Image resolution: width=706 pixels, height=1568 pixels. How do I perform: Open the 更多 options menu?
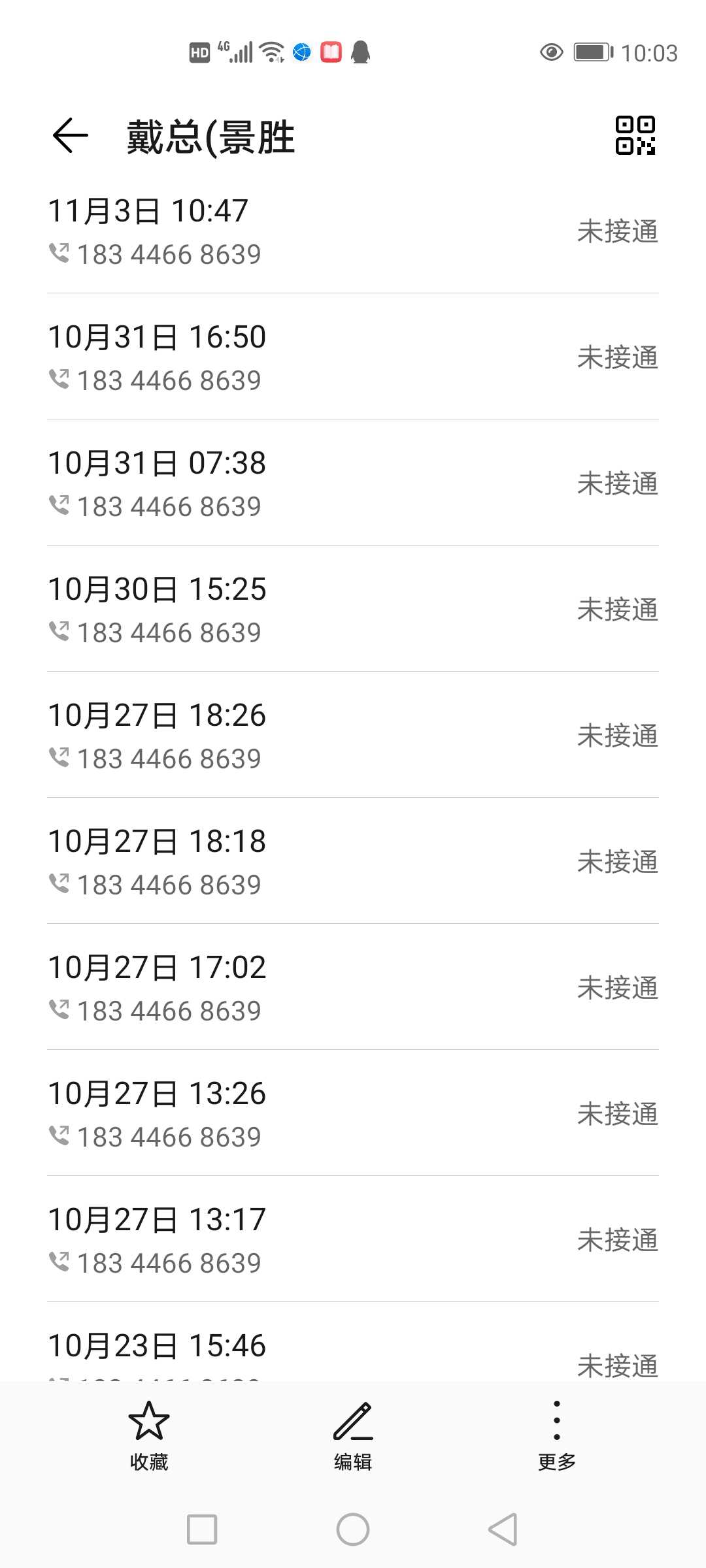click(x=556, y=1435)
